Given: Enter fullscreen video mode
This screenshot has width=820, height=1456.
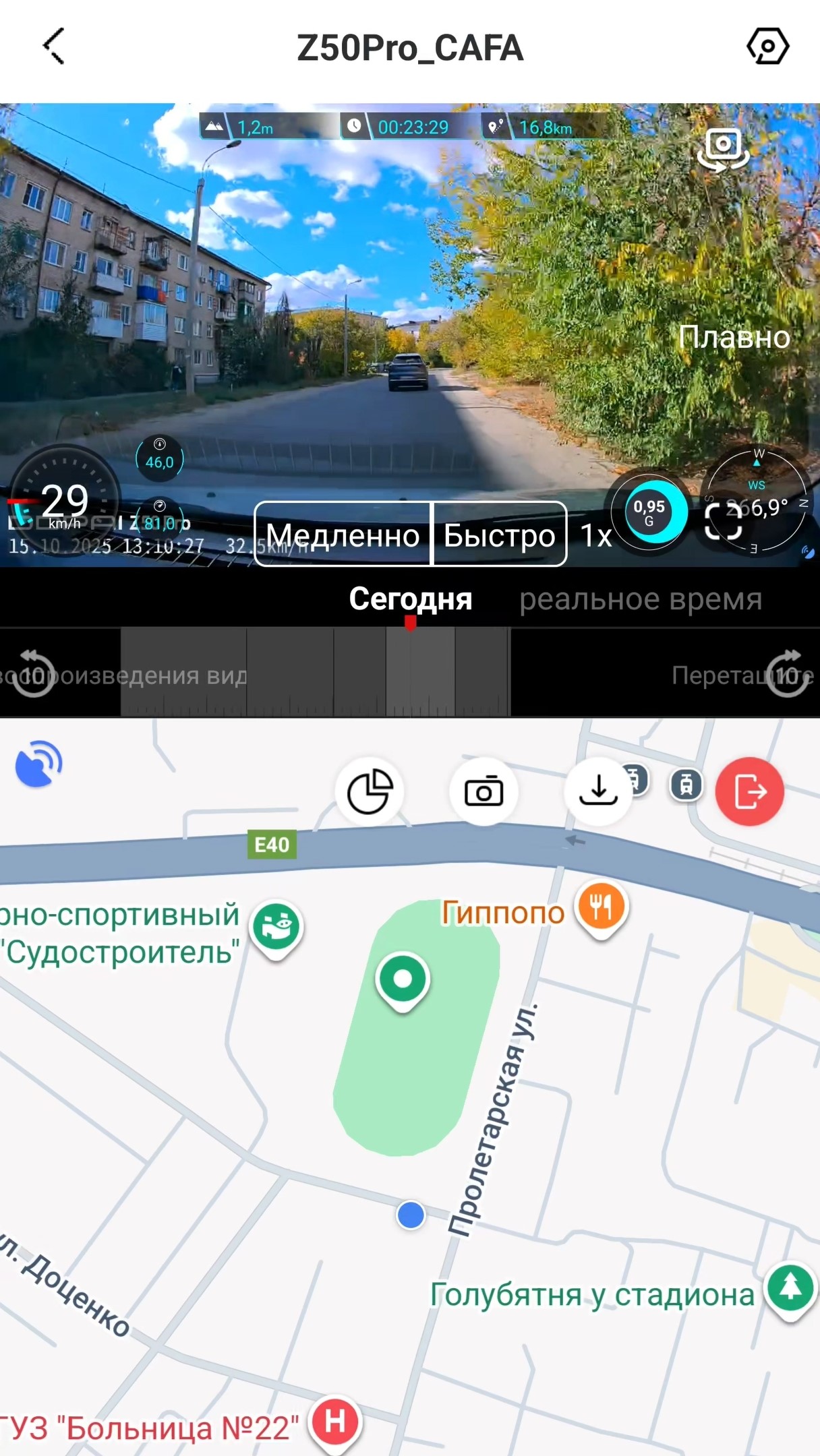Looking at the screenshot, I should point(723,521).
